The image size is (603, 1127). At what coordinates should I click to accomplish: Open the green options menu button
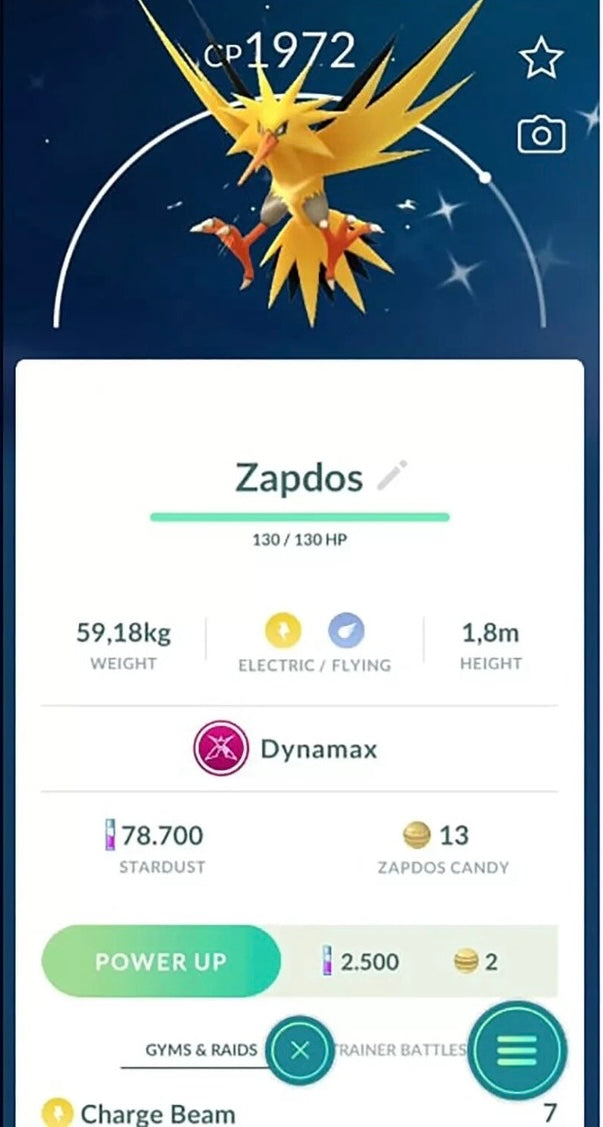[x=517, y=1050]
